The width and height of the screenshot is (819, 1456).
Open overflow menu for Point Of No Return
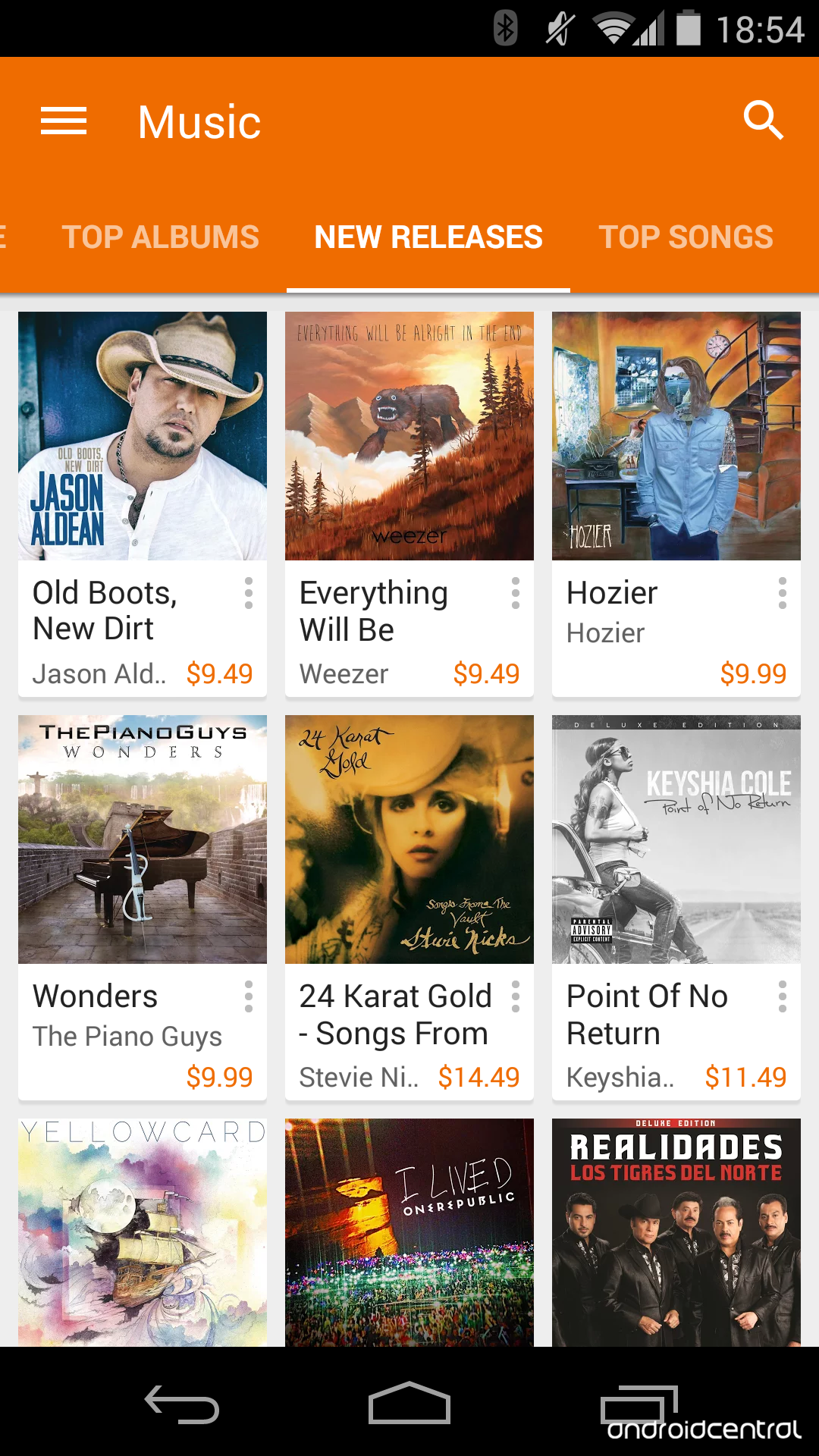(x=783, y=996)
